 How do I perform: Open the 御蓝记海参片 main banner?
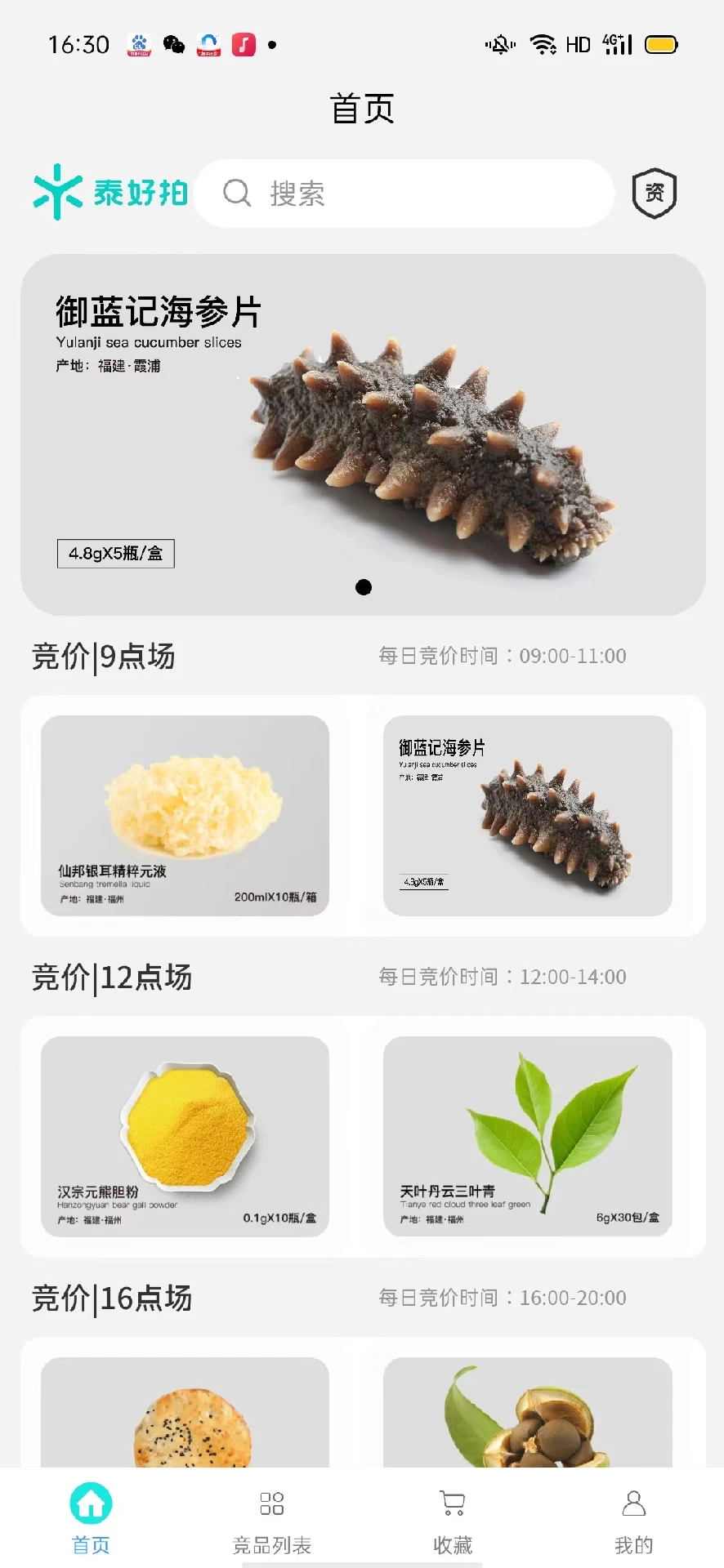click(x=363, y=434)
